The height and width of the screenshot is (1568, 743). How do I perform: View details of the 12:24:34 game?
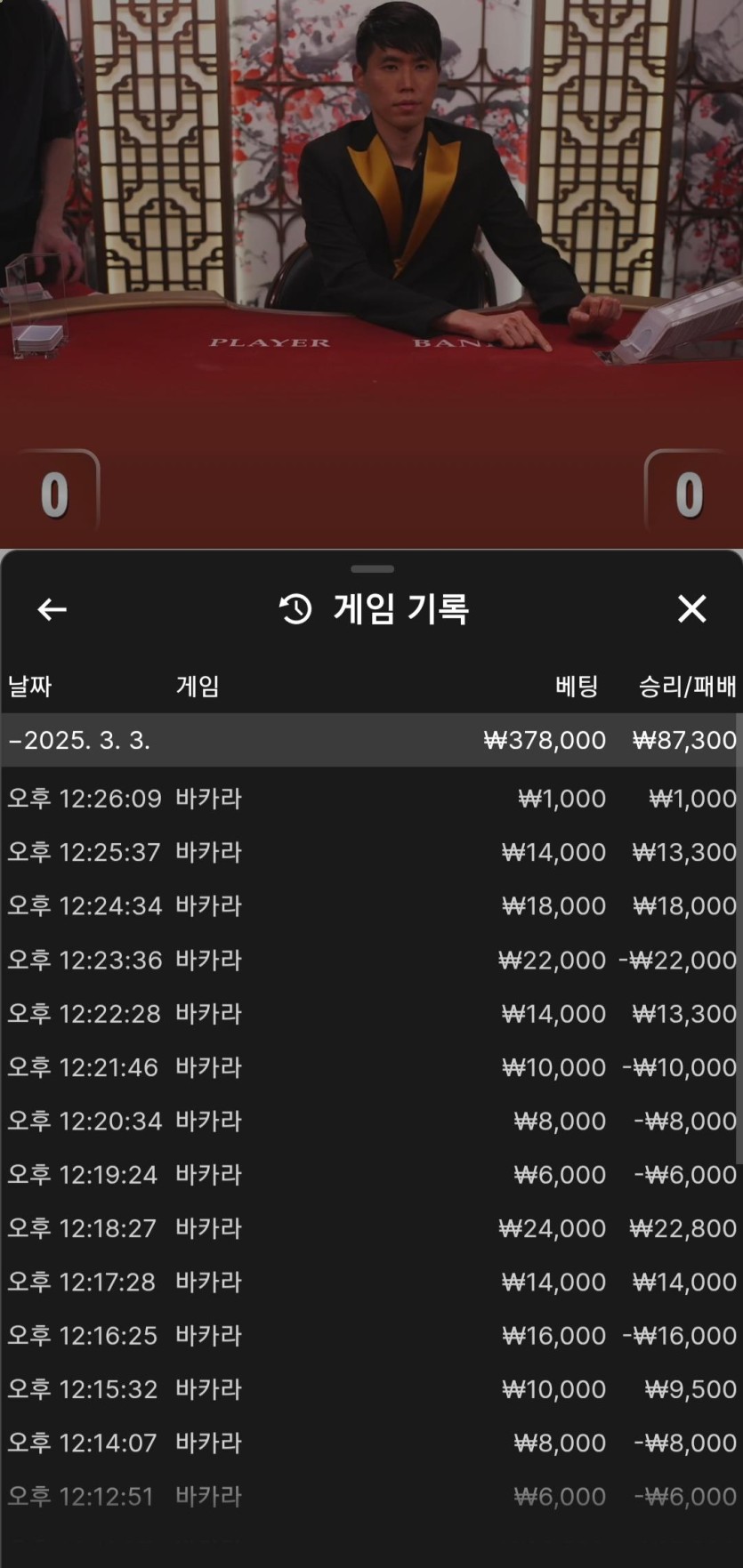click(x=371, y=905)
